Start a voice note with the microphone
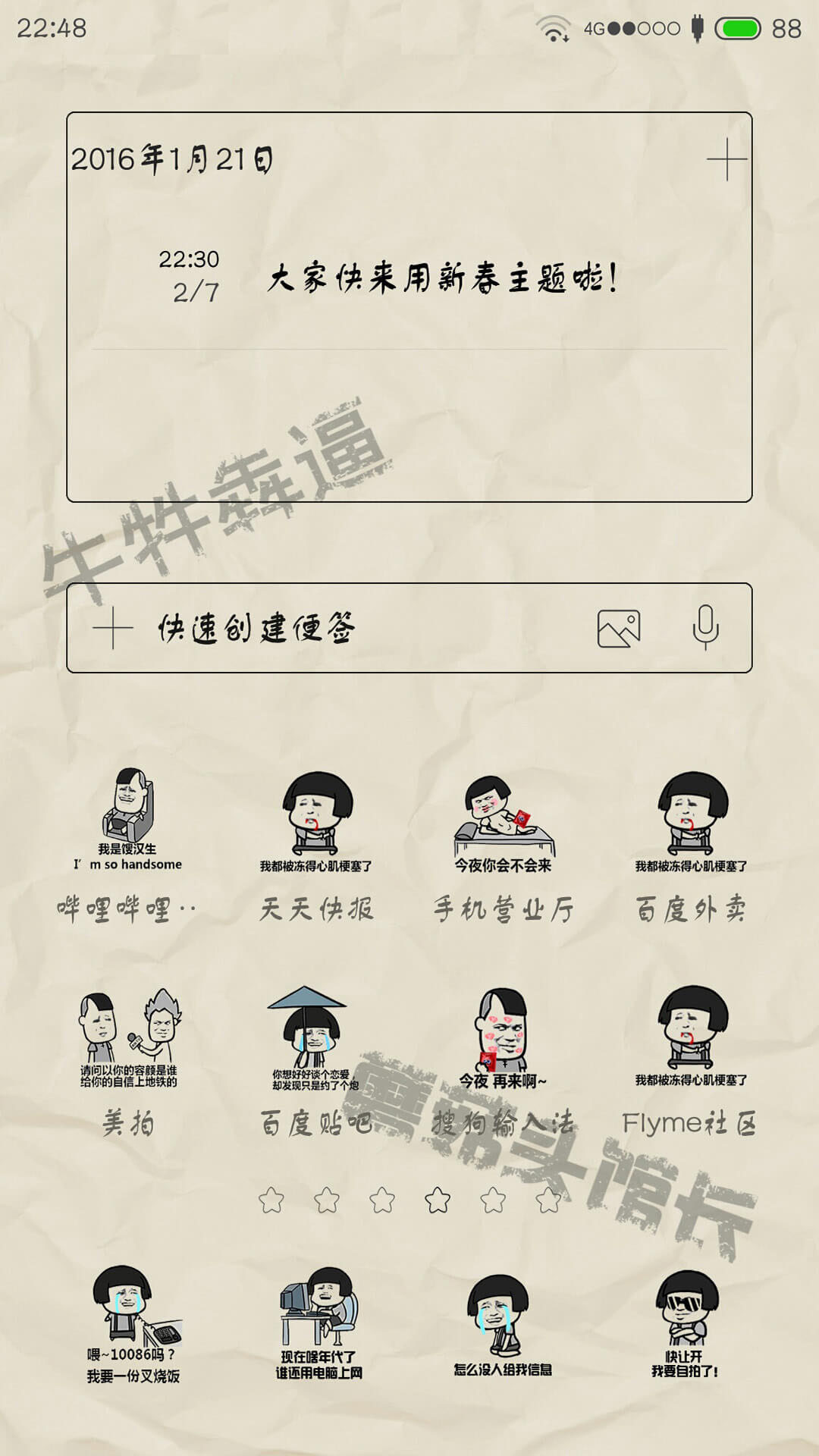The image size is (819, 1456). pyautogui.click(x=705, y=627)
